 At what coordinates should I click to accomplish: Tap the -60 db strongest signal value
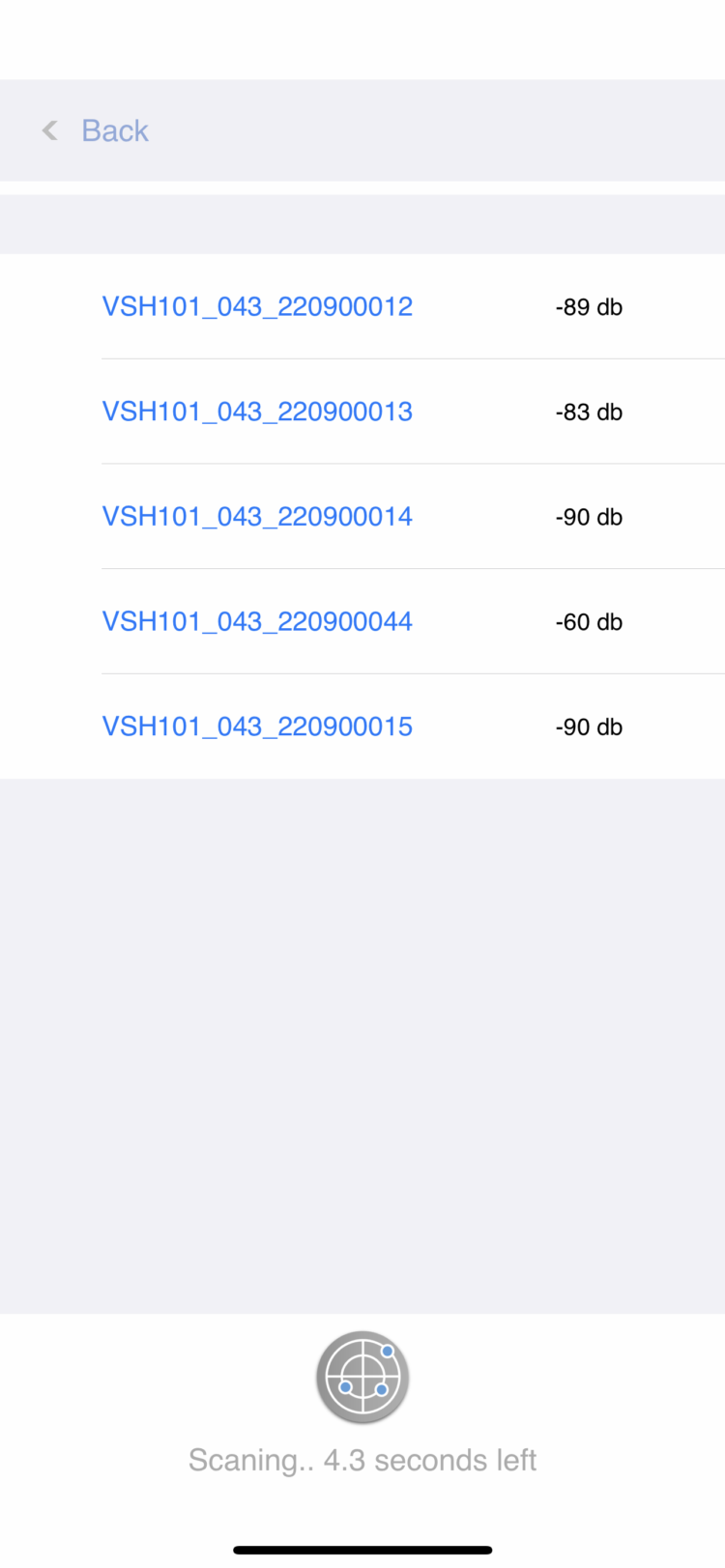589,621
